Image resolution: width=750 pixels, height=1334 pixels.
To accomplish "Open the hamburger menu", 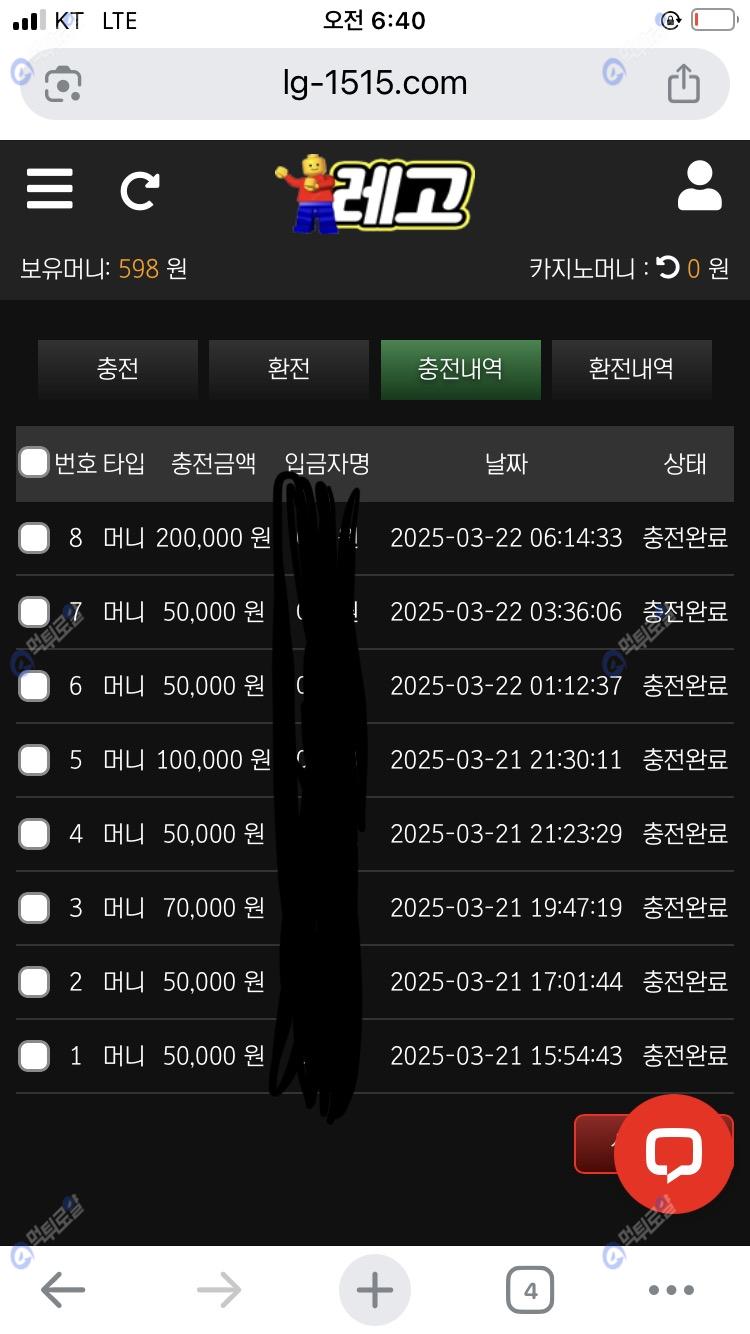I will (50, 188).
